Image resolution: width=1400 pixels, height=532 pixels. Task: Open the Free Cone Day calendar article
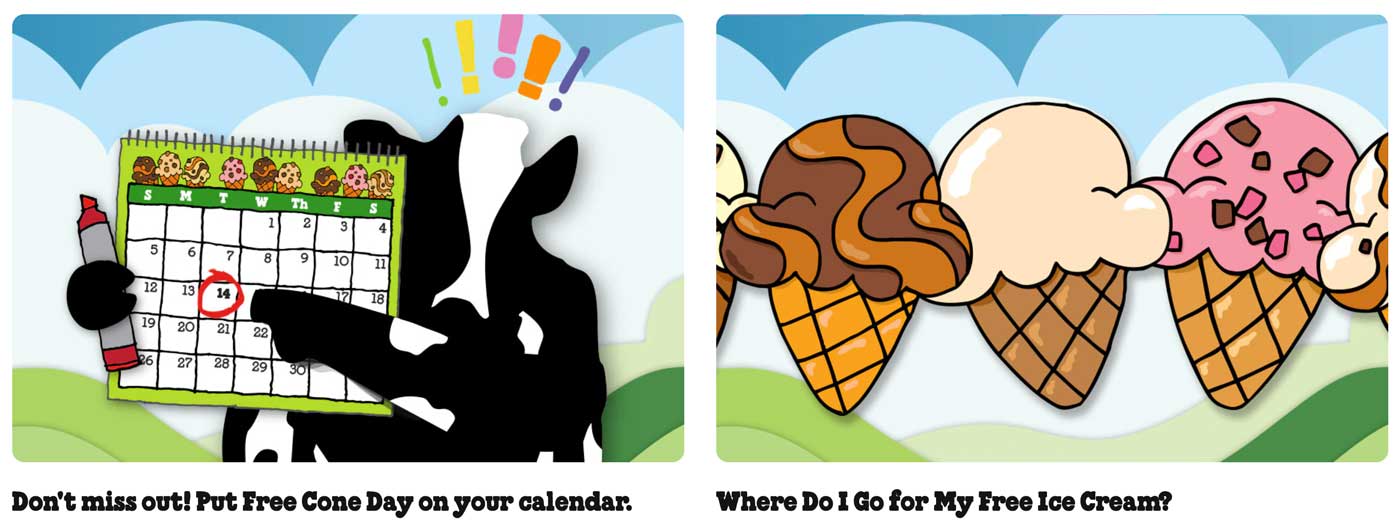pos(322,501)
